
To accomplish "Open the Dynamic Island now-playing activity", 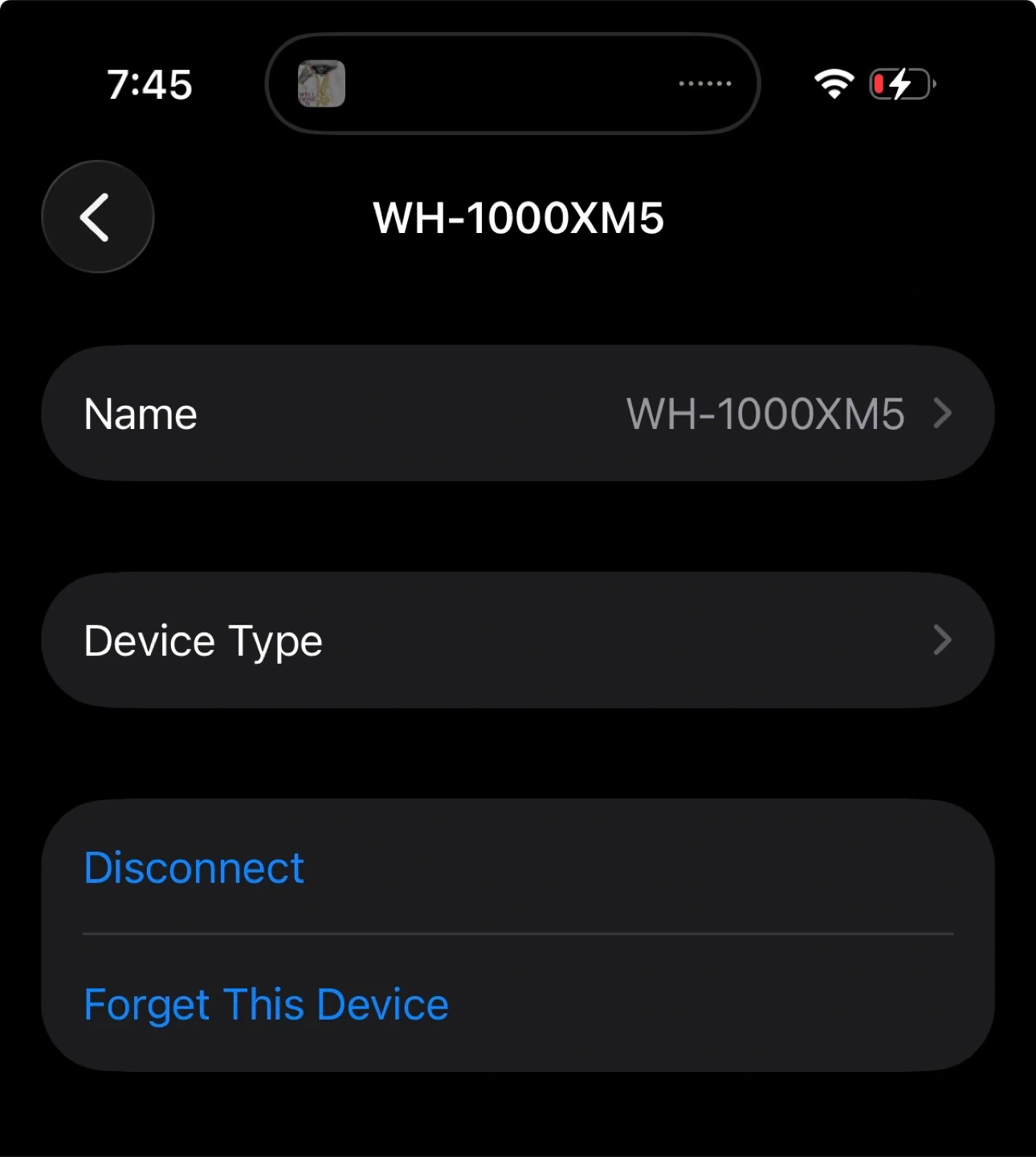I will (512, 84).
